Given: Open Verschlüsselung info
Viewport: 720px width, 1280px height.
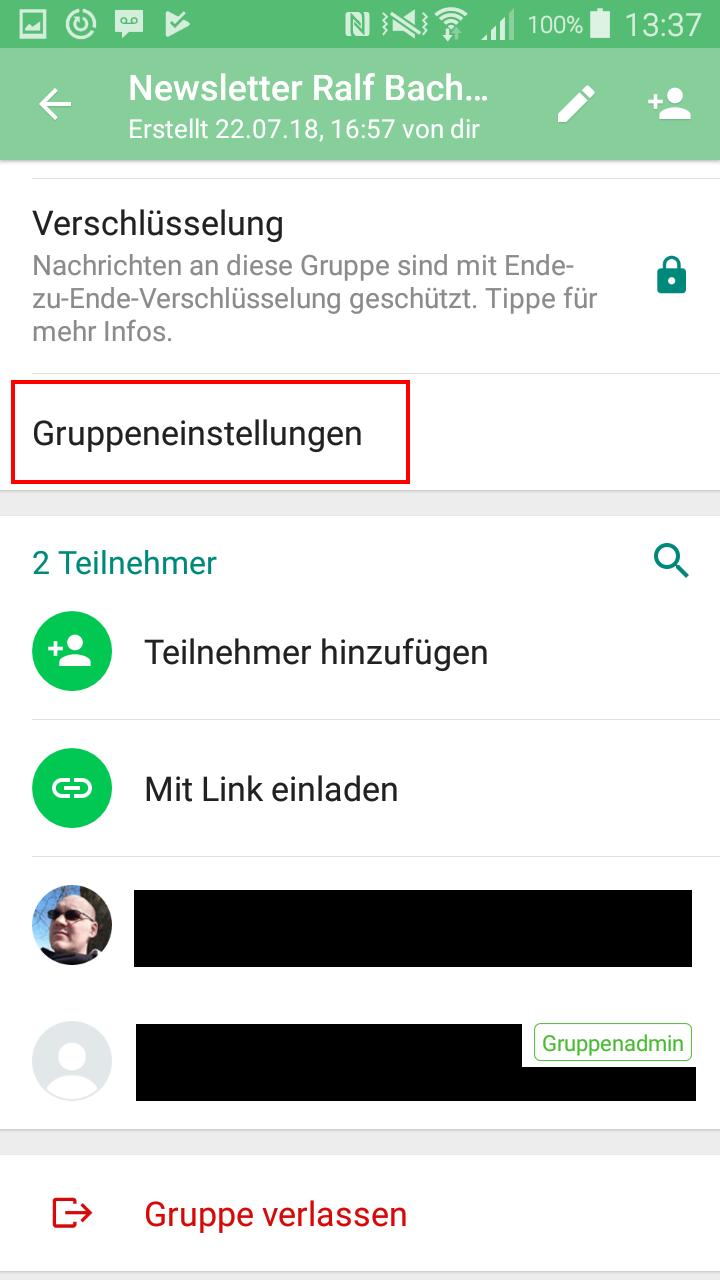Looking at the screenshot, I should pos(360,276).
